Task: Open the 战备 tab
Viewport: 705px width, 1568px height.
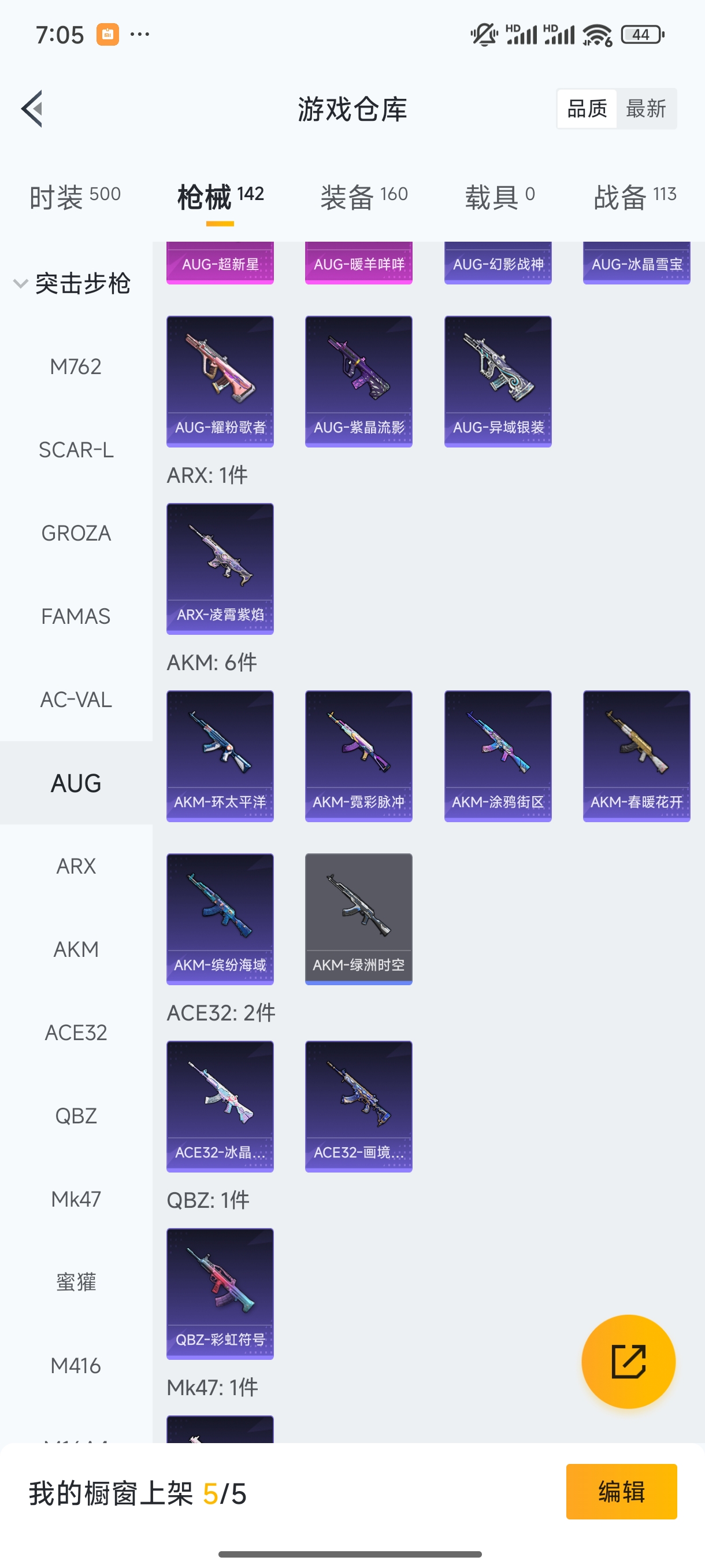Action: (x=634, y=197)
